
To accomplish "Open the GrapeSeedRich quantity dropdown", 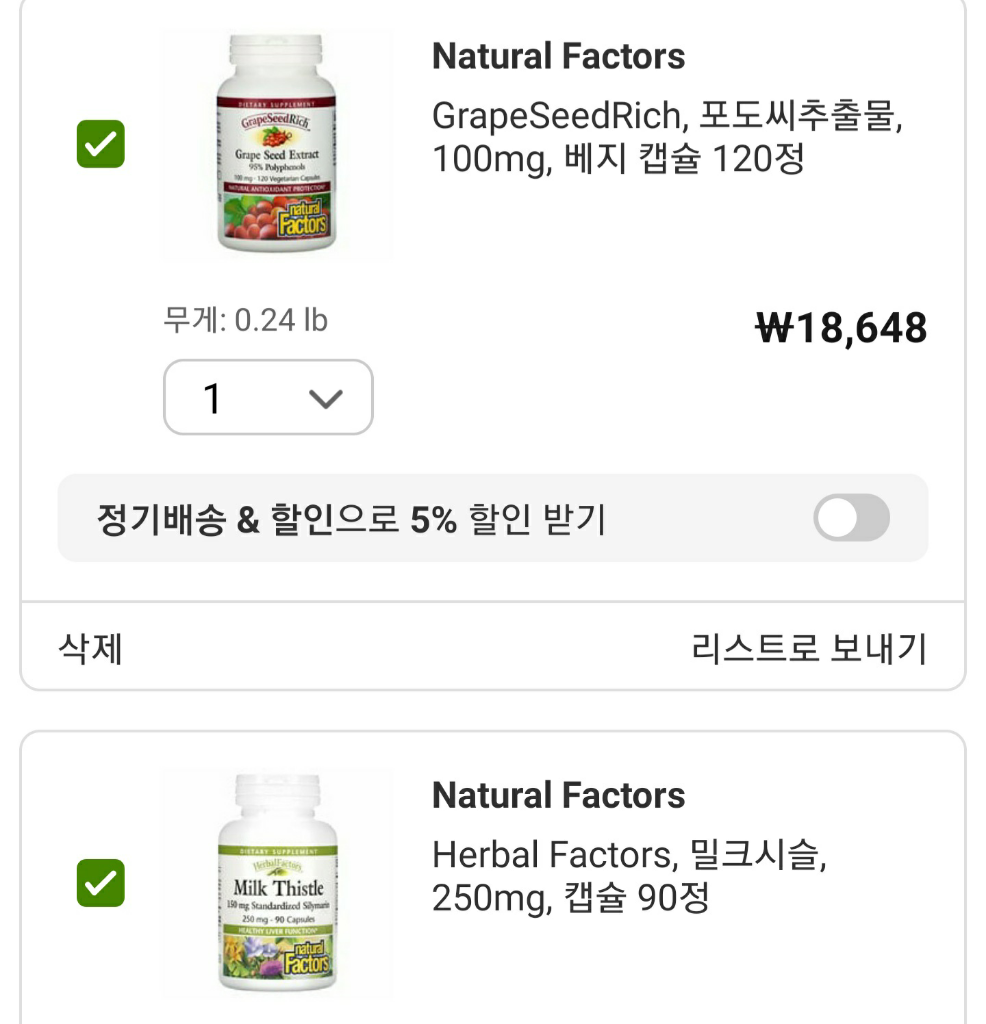I will point(268,398).
